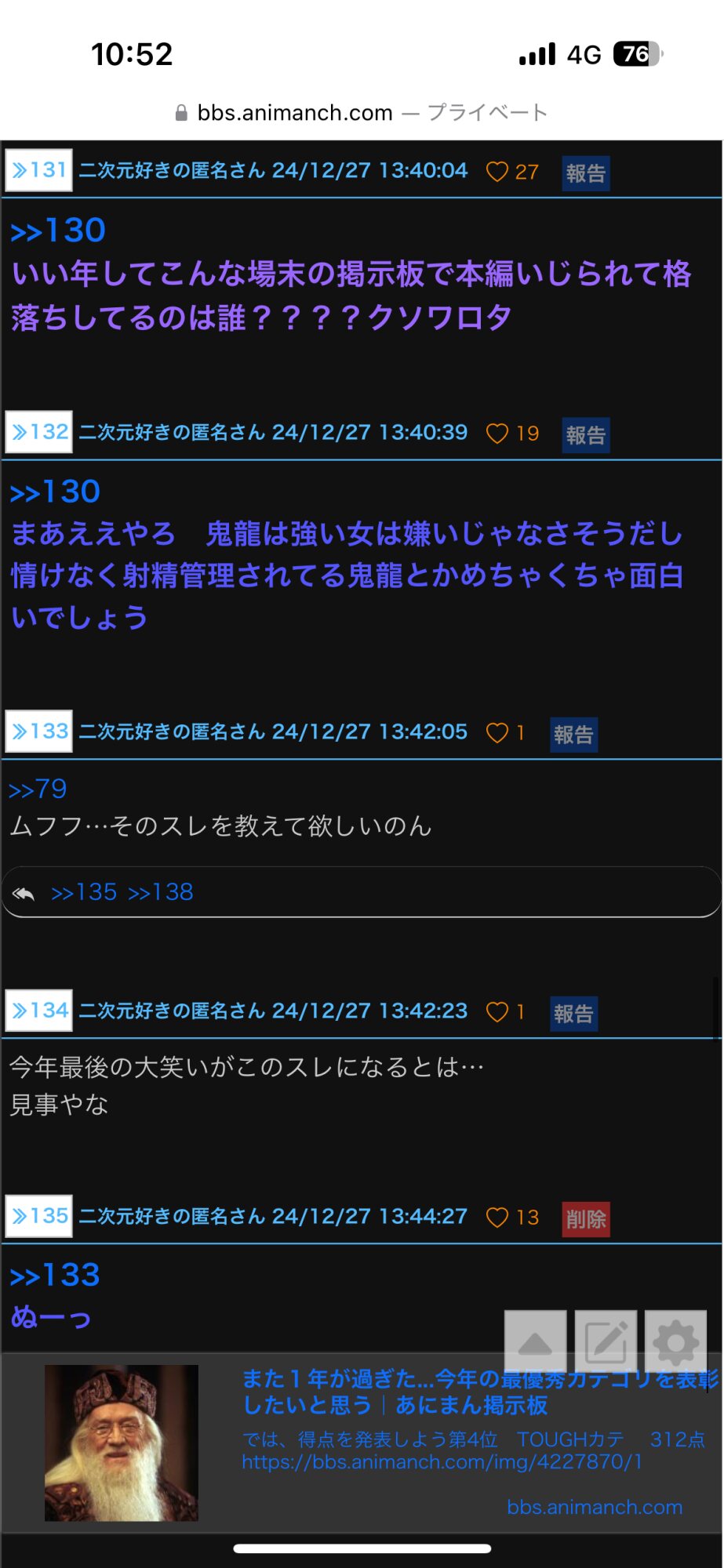The image size is (724, 1568).
Task: Jump back to top with the up arrow
Action: pyautogui.click(x=535, y=1341)
